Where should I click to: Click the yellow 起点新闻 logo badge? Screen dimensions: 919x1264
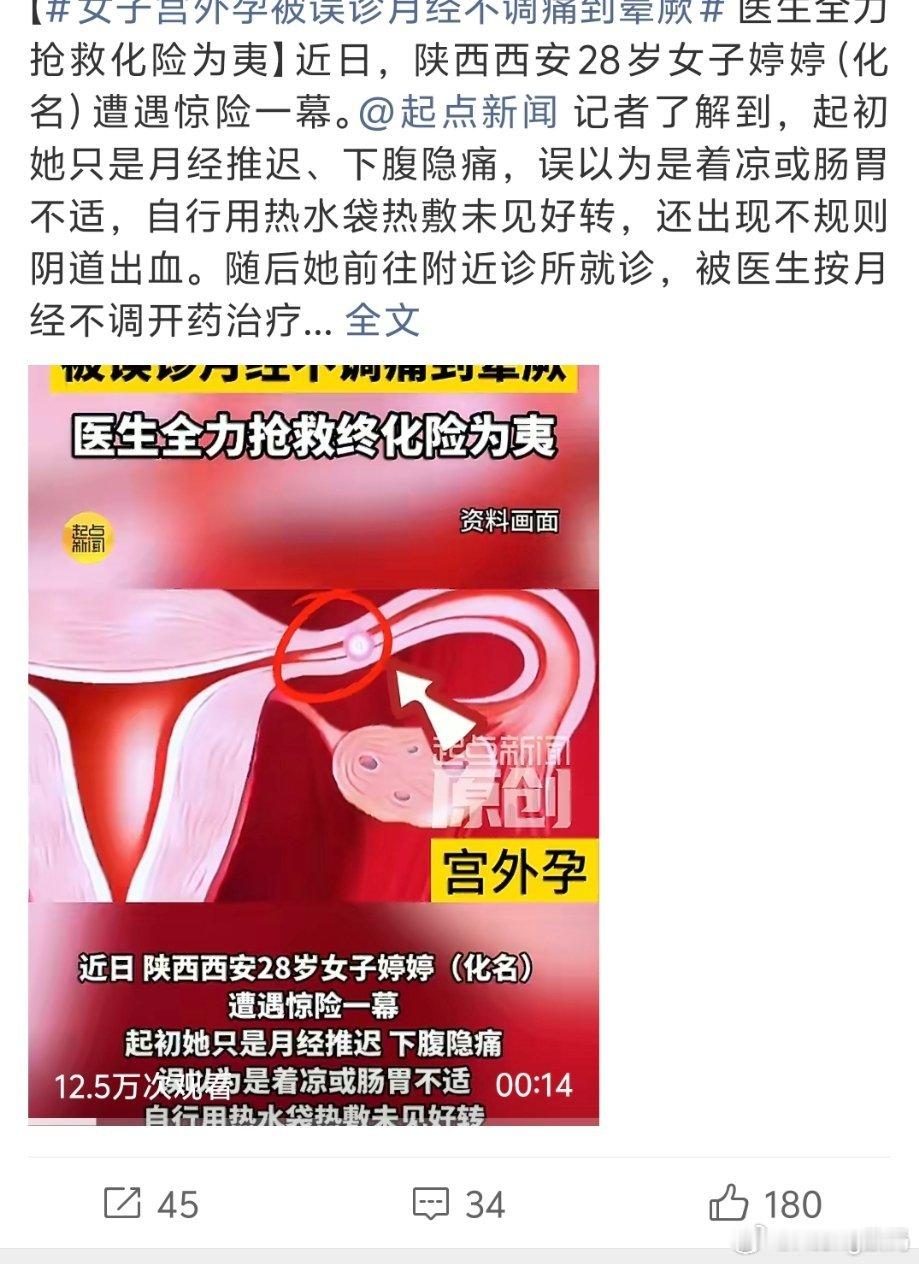(88, 538)
